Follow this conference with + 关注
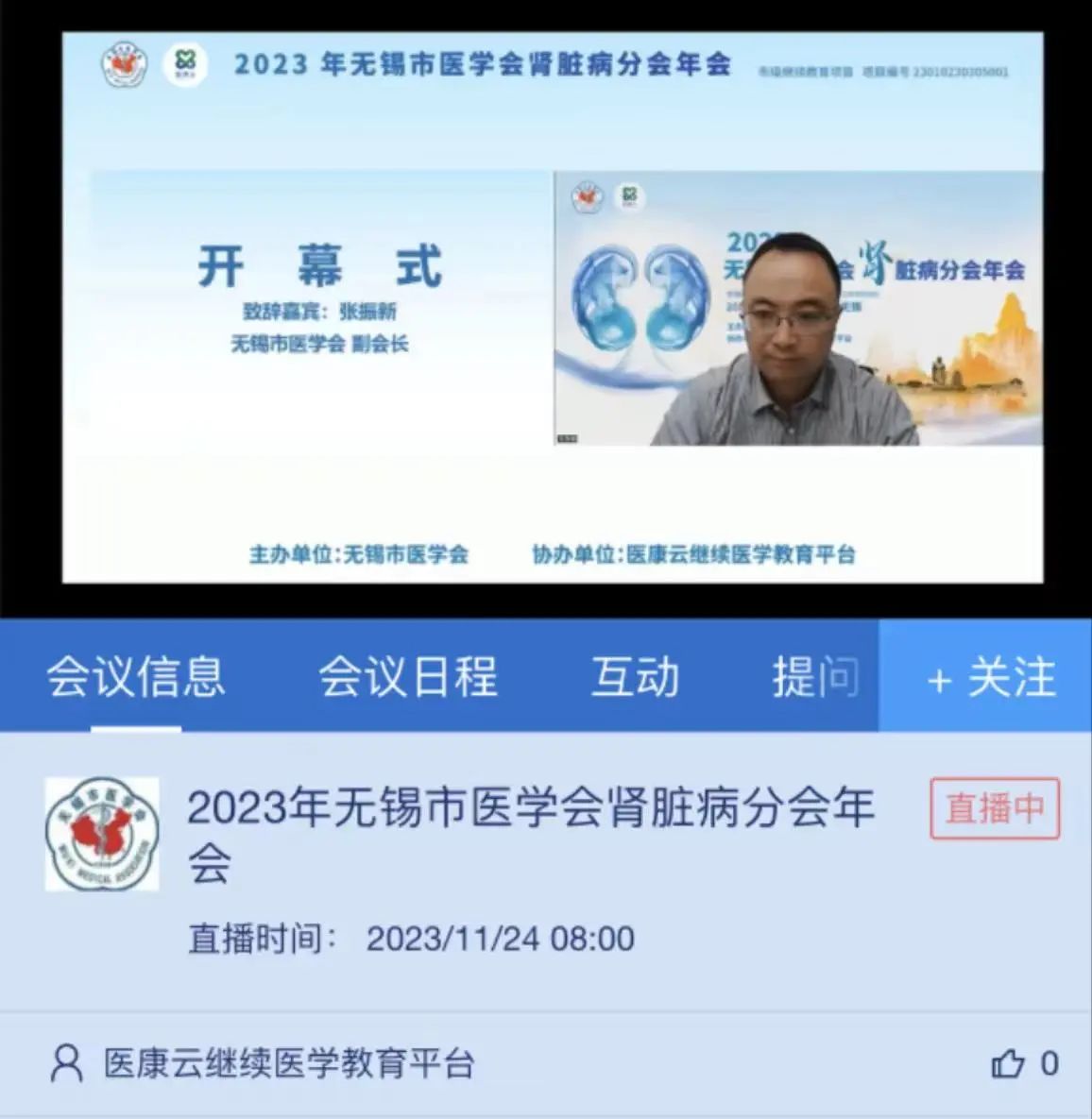The image size is (1092, 1119). [990, 676]
